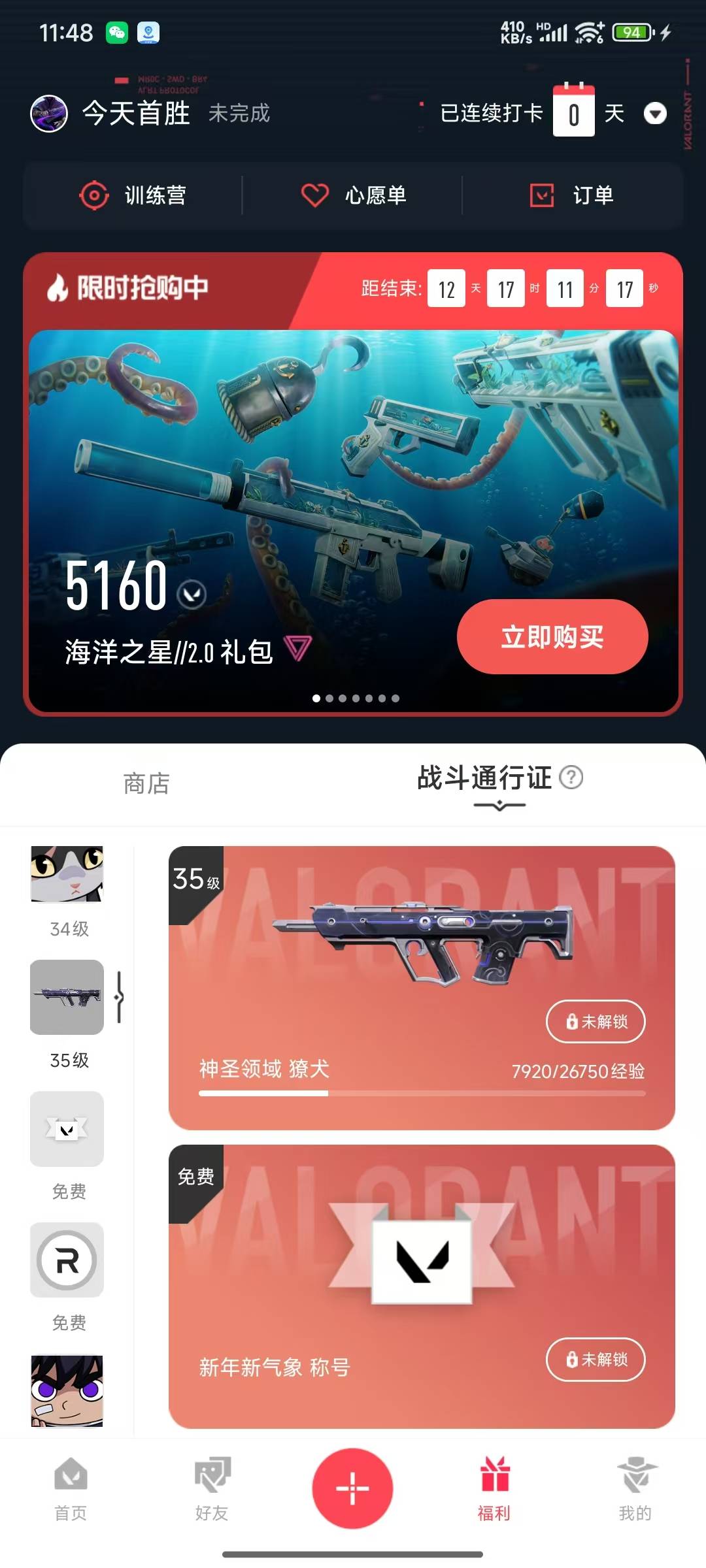Go to the 首页 home tab
Image resolution: width=706 pixels, height=1568 pixels.
tap(71, 1490)
